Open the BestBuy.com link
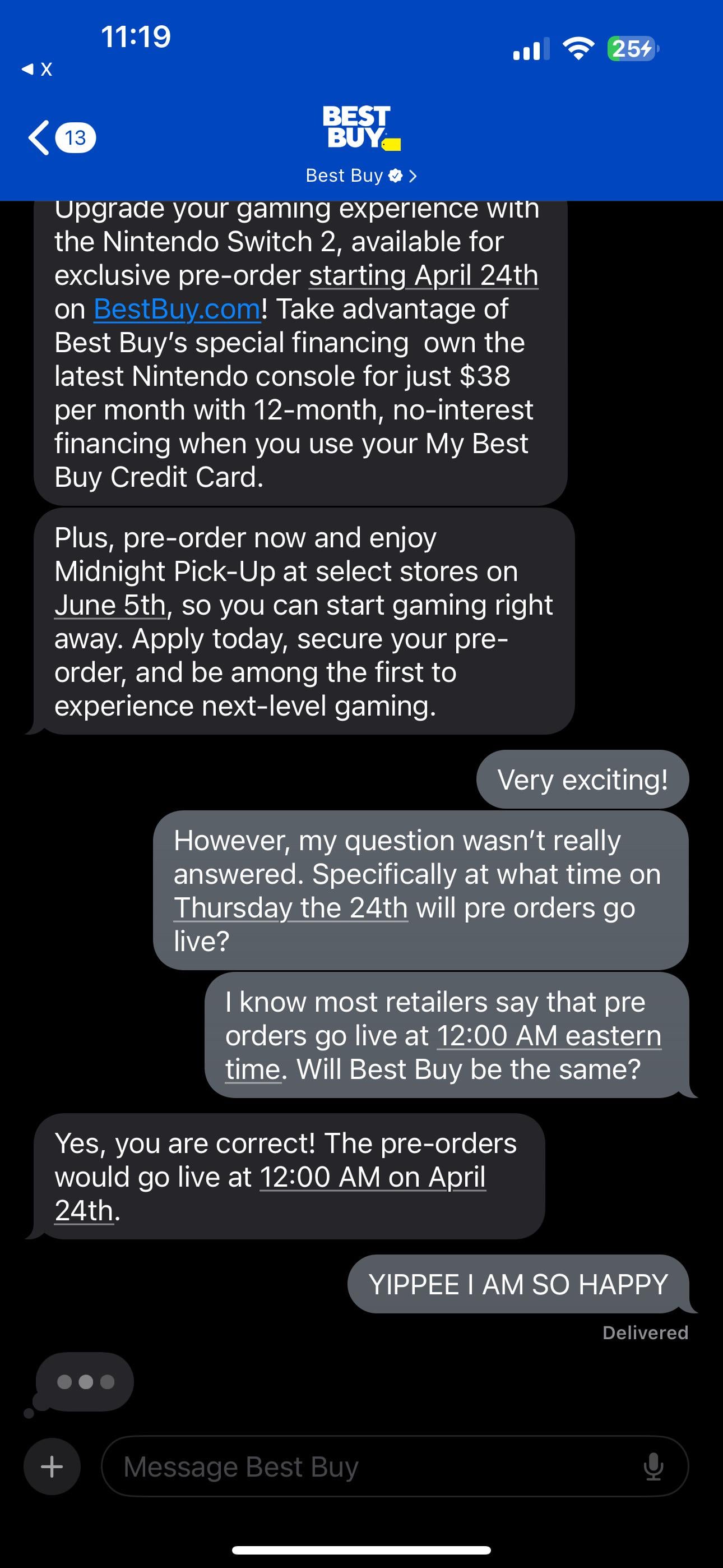 [177, 309]
